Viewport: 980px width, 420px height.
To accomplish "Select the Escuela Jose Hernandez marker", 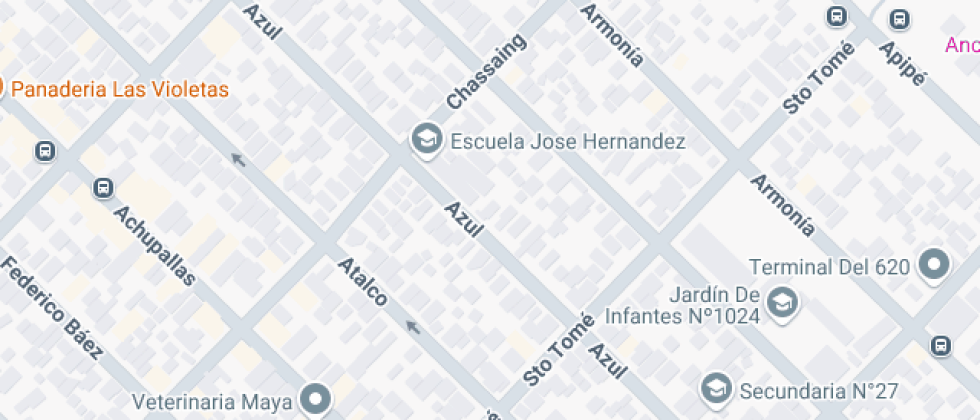I will [427, 140].
